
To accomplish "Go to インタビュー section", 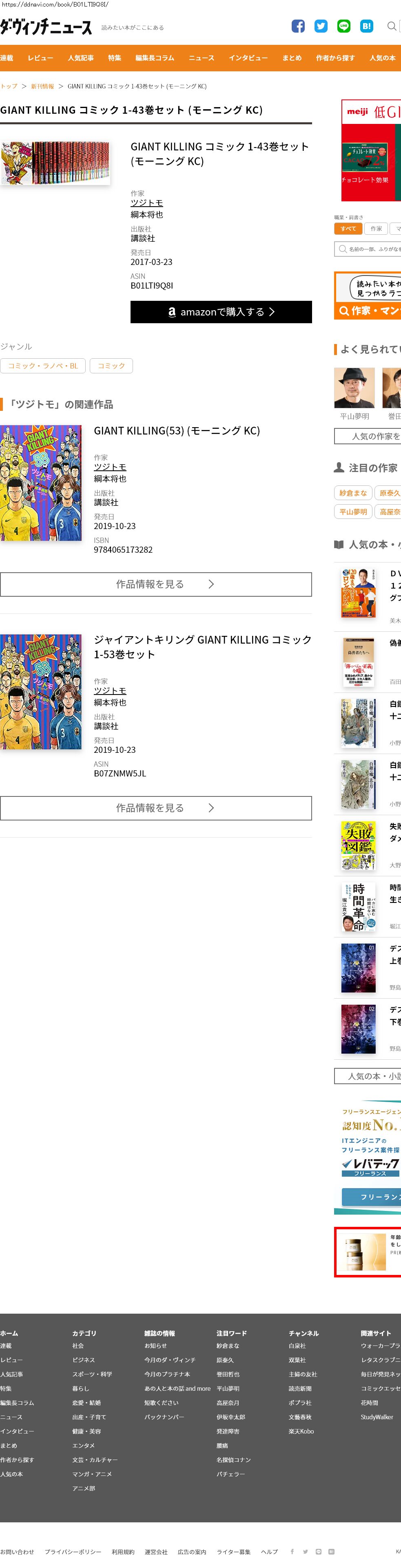I will 248,58.
